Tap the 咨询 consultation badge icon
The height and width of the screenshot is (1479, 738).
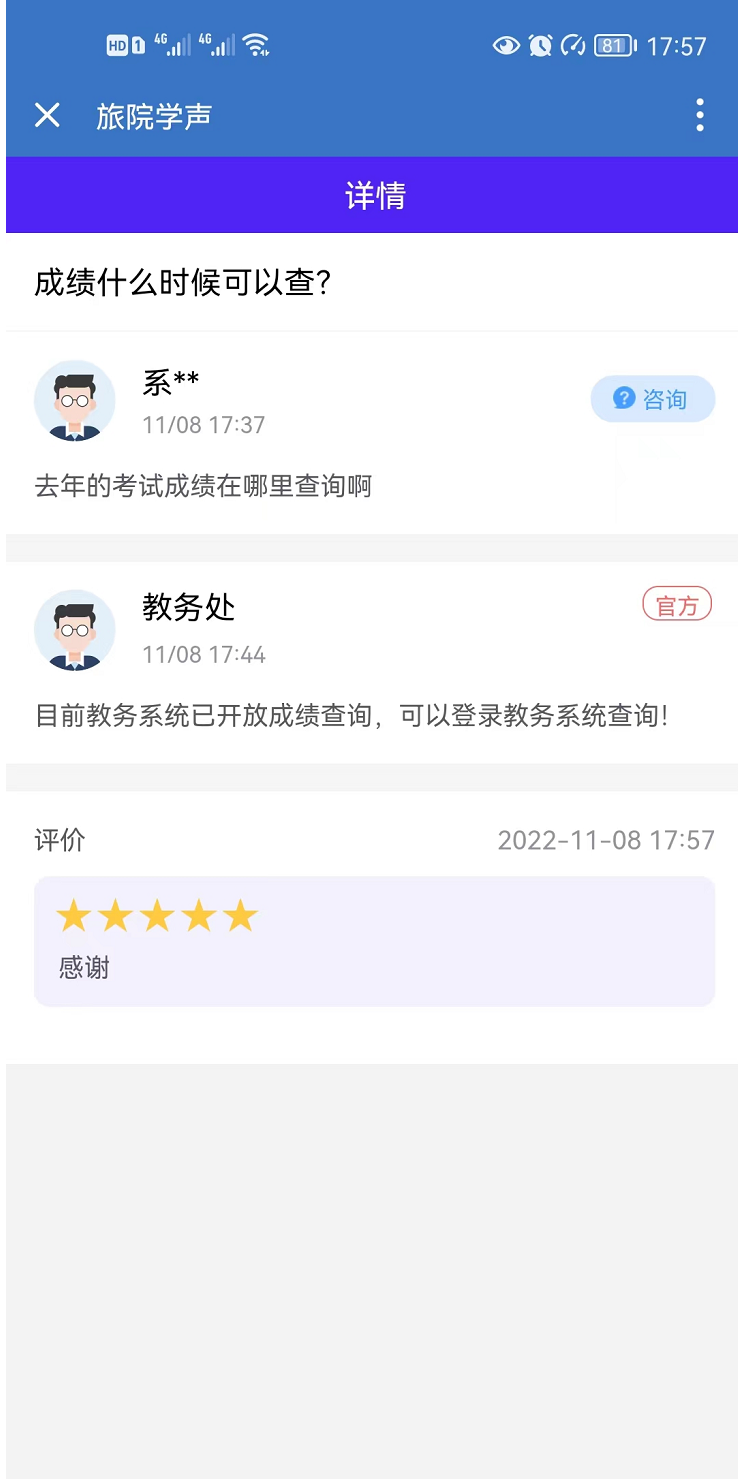653,398
